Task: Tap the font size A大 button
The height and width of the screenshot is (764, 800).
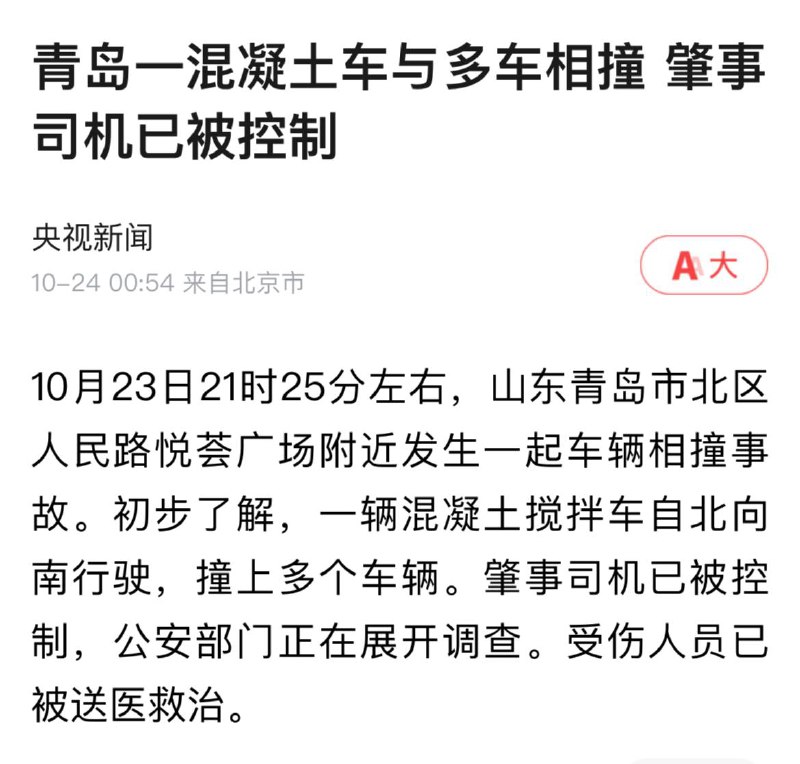Action: pos(704,265)
